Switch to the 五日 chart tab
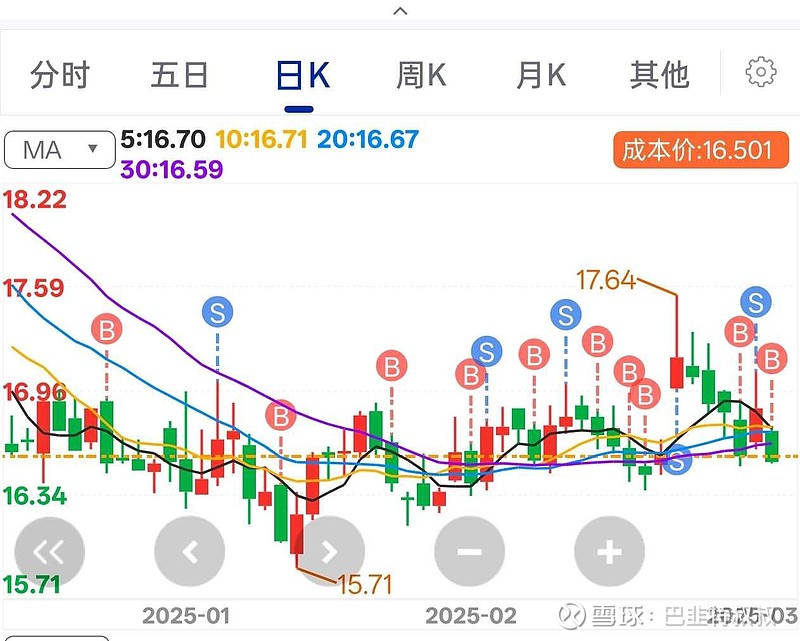This screenshot has width=800, height=641. coord(180,75)
